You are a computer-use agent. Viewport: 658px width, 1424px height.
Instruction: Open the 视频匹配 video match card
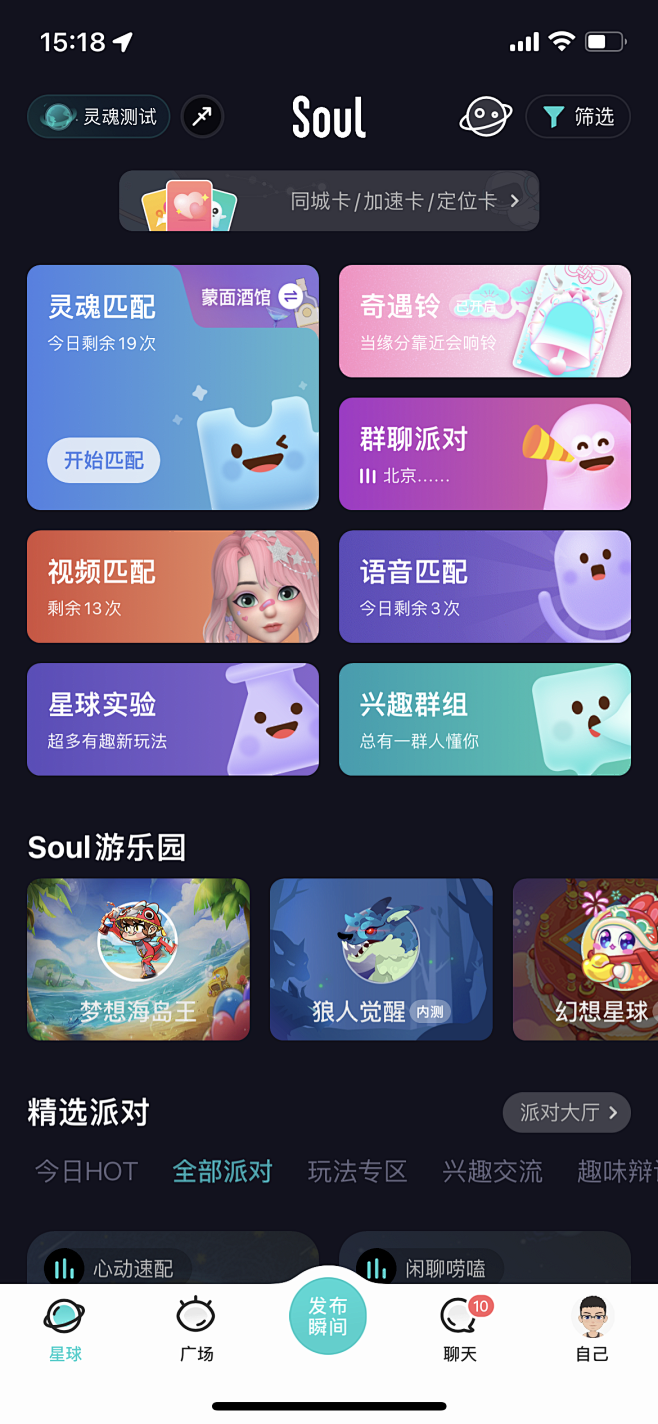[x=172, y=586]
